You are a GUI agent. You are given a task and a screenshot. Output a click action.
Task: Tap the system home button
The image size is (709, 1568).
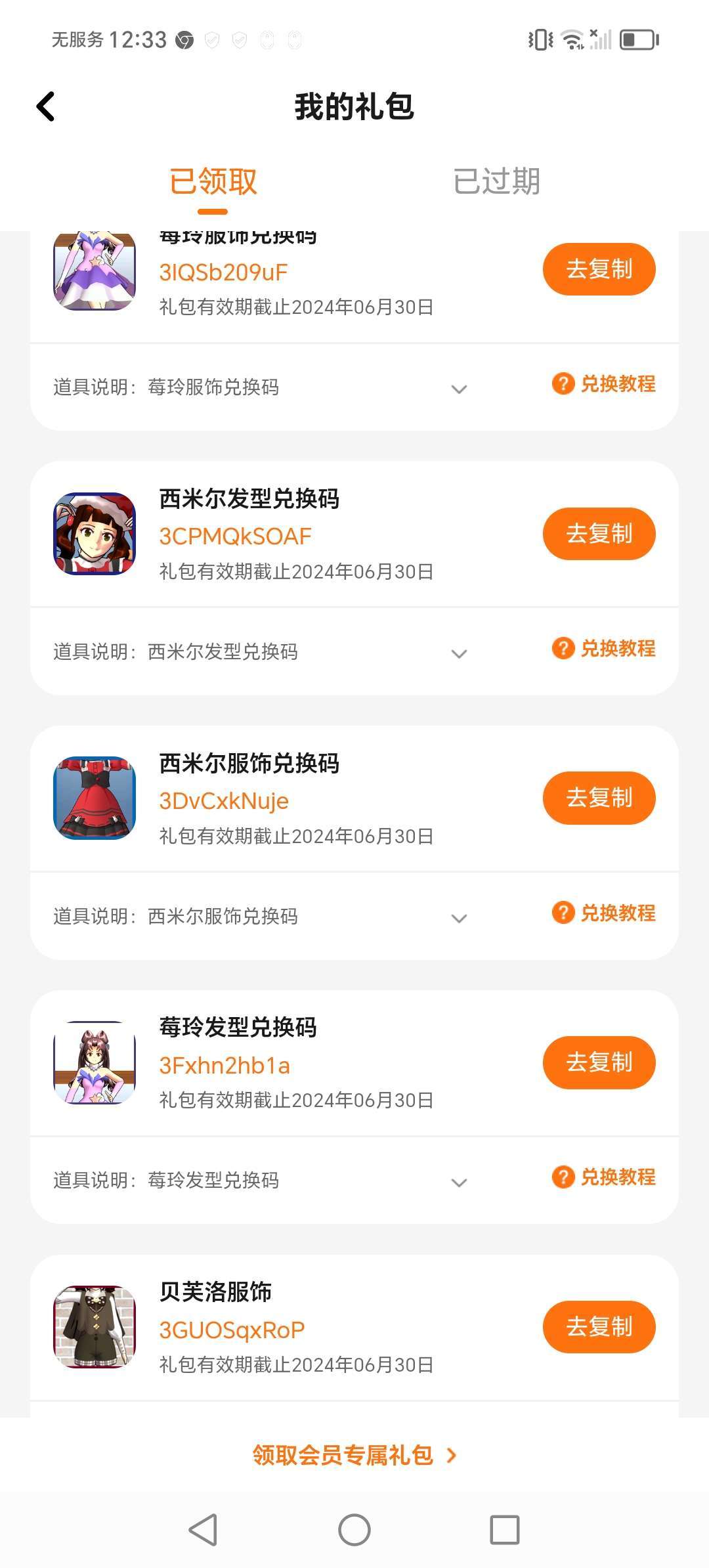tap(354, 1530)
